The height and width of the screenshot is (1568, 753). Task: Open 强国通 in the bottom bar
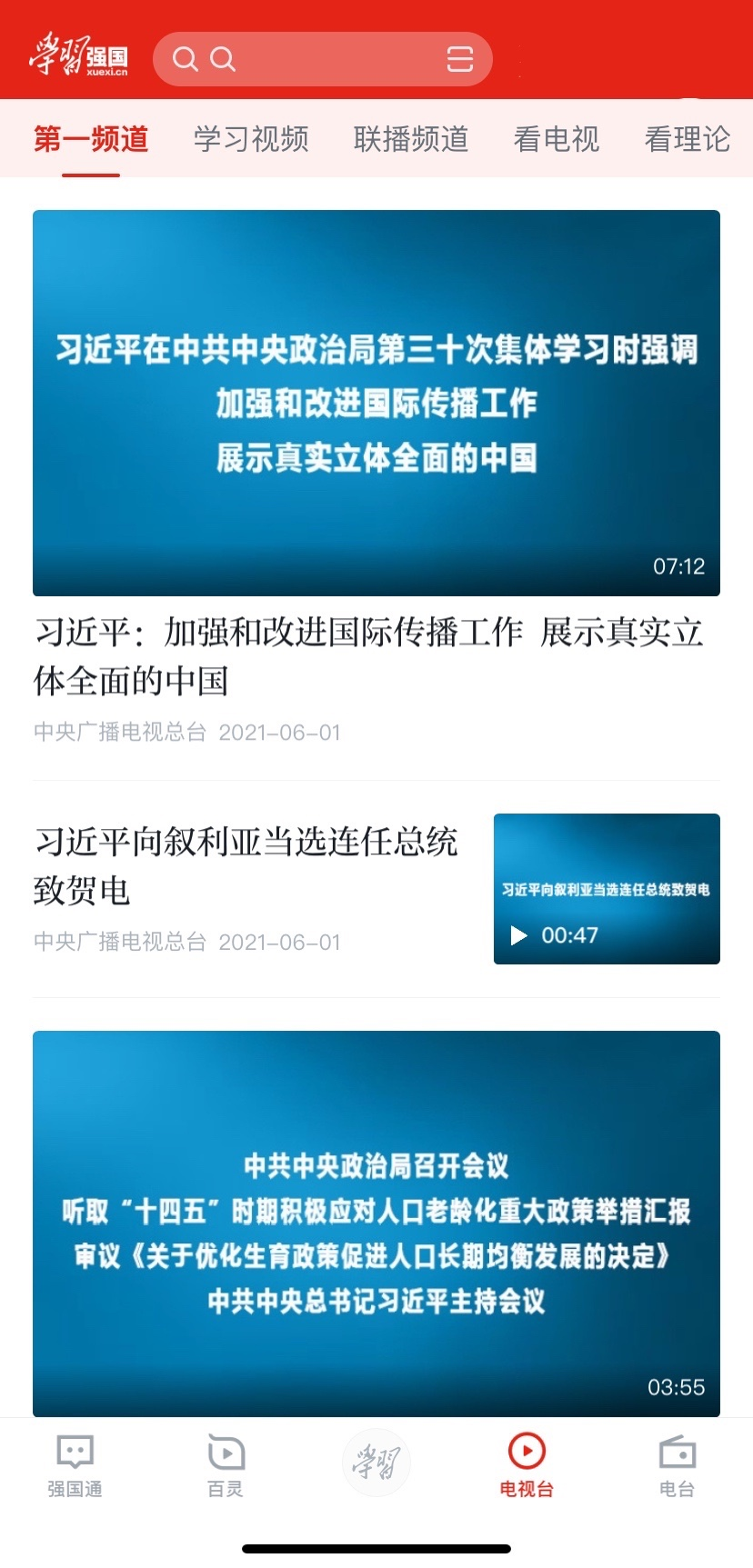(x=75, y=1465)
